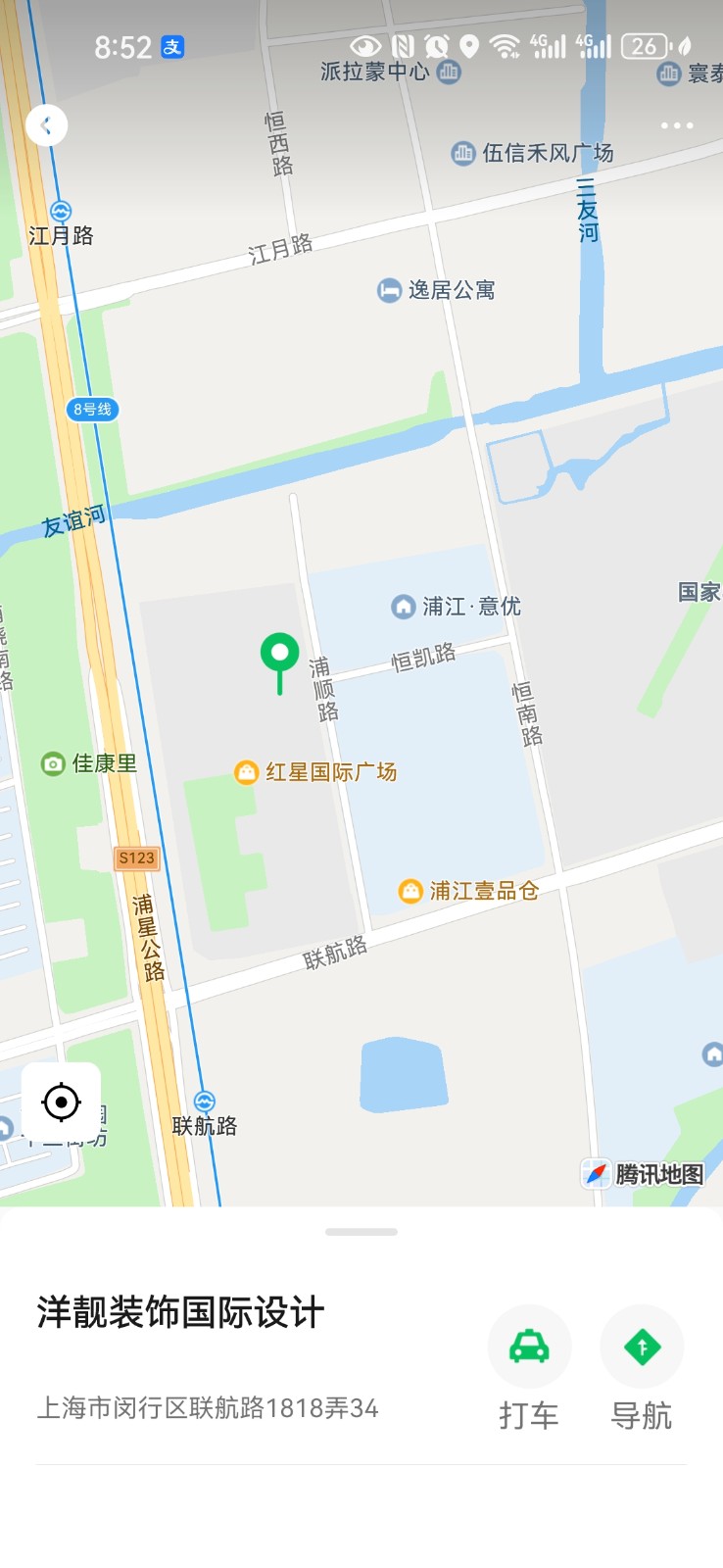Viewport: 723px width, 1568px height.
Task: Go back using the round arrow button
Action: 46,125
